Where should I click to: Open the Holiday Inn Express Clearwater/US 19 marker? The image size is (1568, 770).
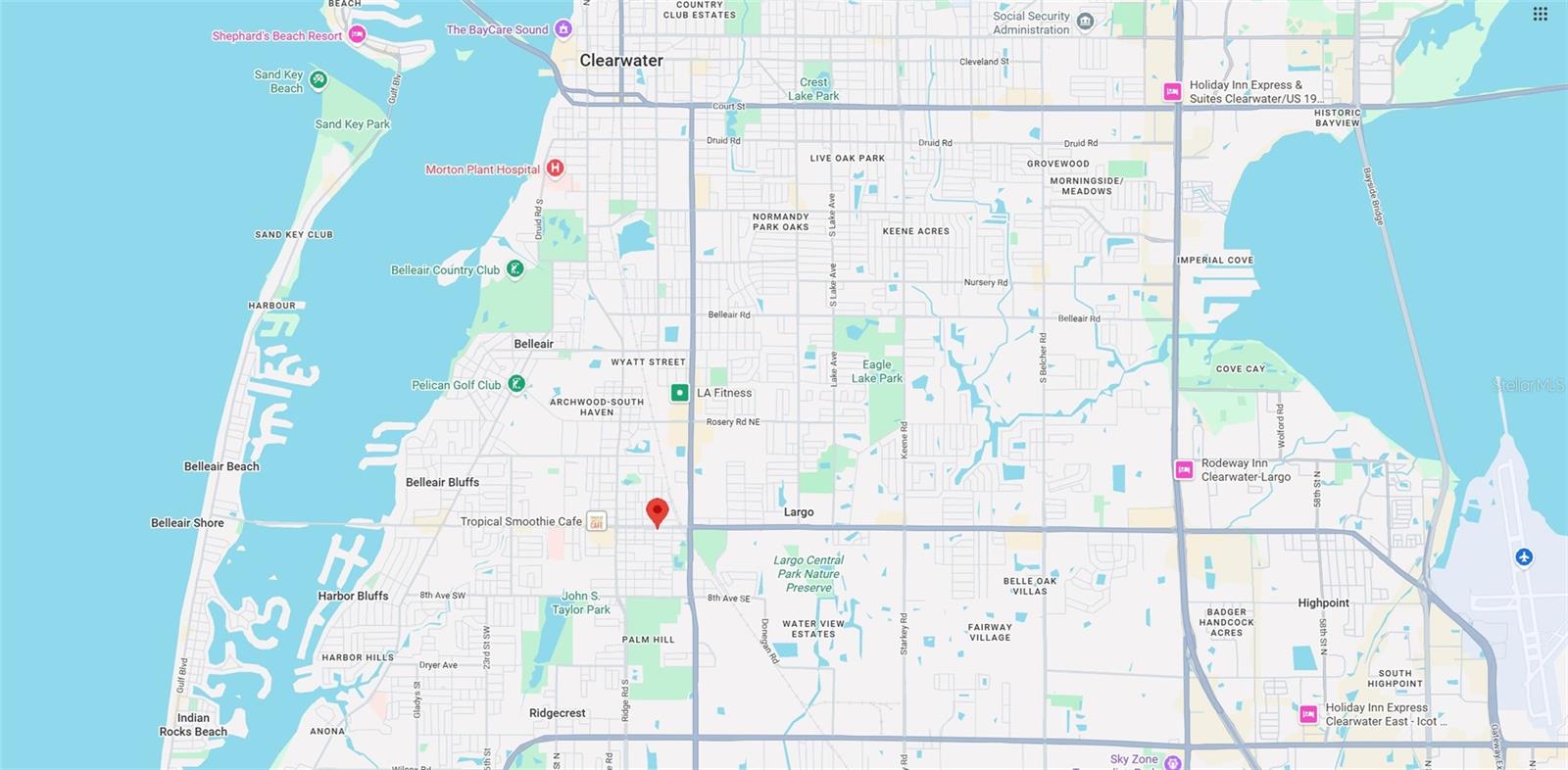point(1172,92)
